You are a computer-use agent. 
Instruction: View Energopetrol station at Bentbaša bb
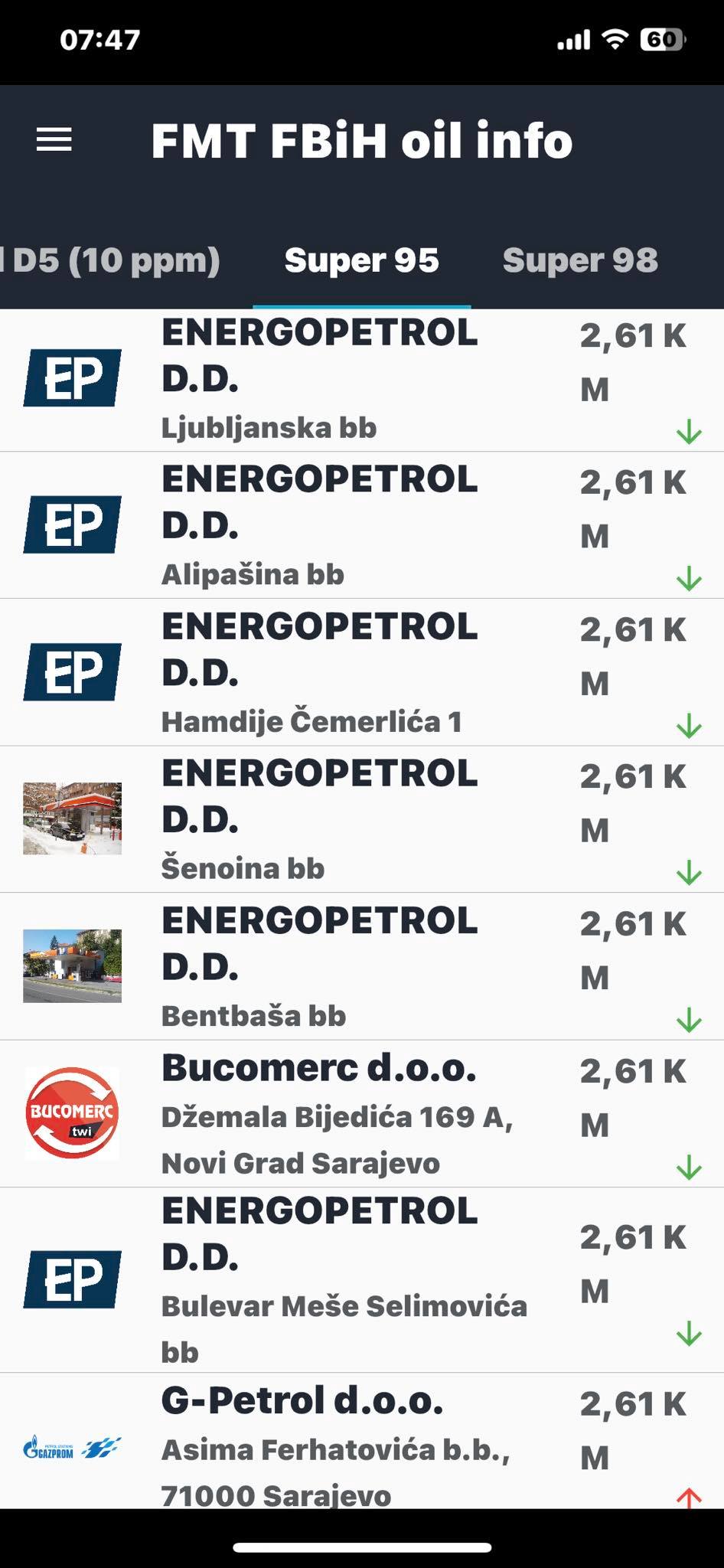point(362,966)
